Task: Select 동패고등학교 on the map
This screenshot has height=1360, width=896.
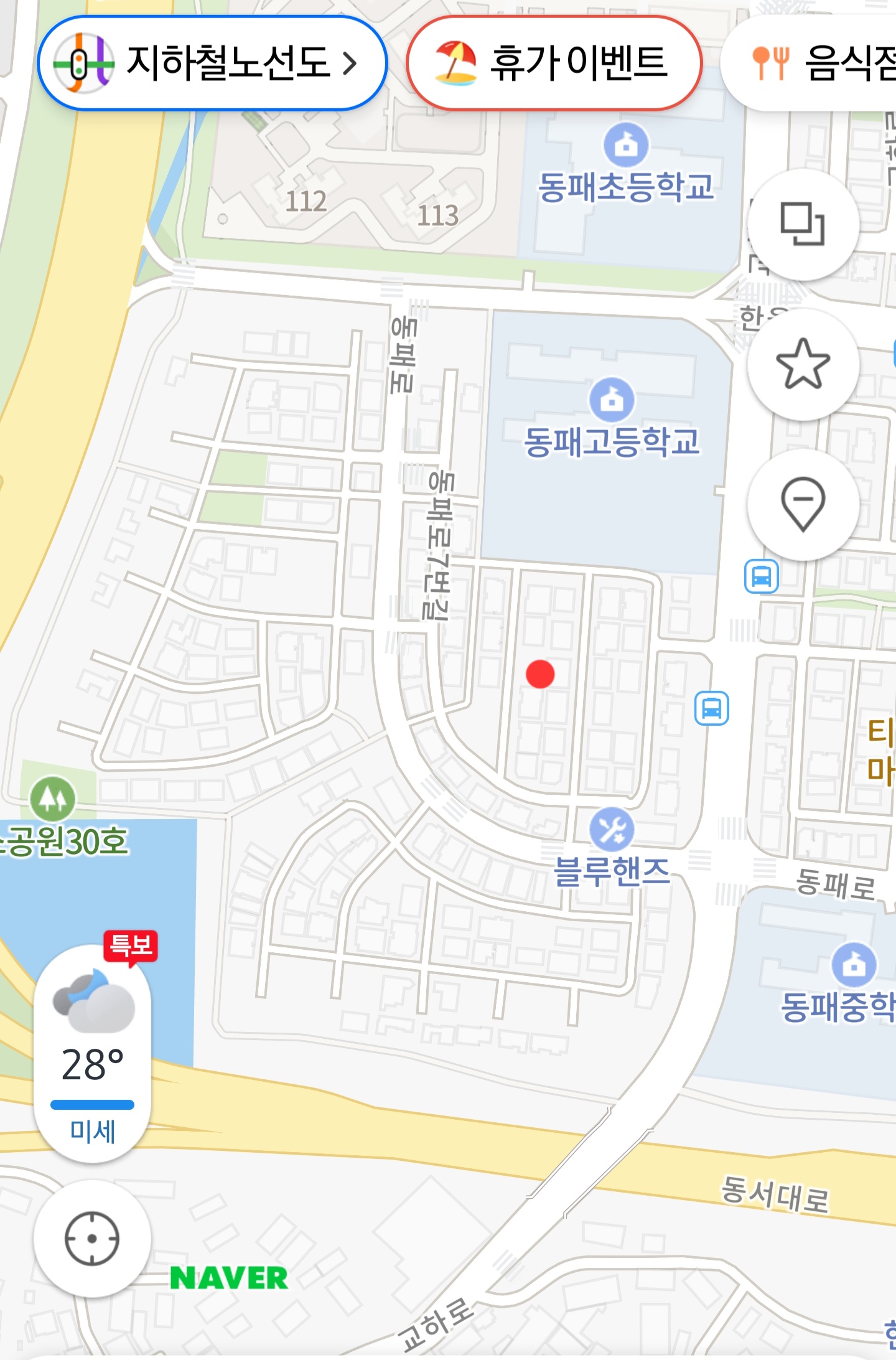Action: pos(612,400)
